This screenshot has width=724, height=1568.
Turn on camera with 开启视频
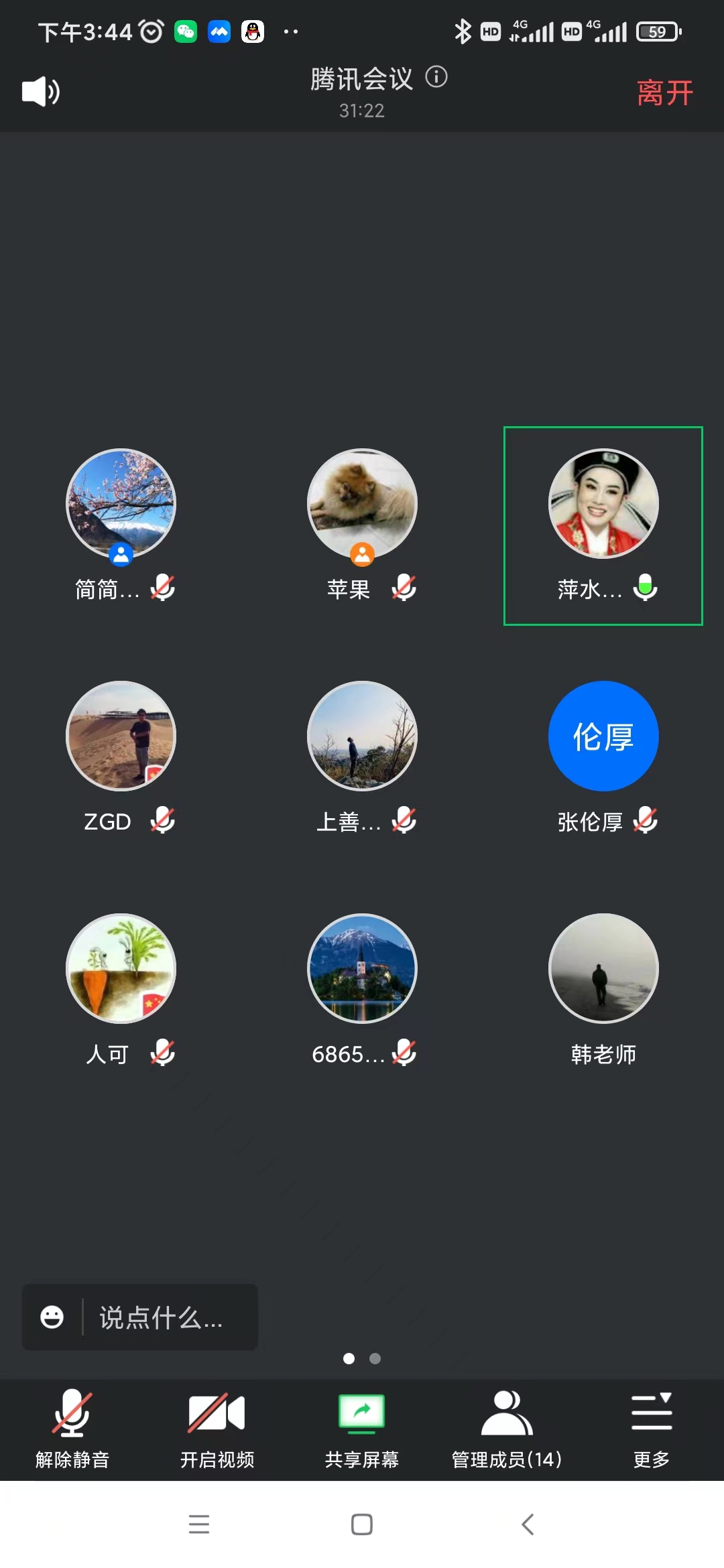pyautogui.click(x=217, y=1429)
